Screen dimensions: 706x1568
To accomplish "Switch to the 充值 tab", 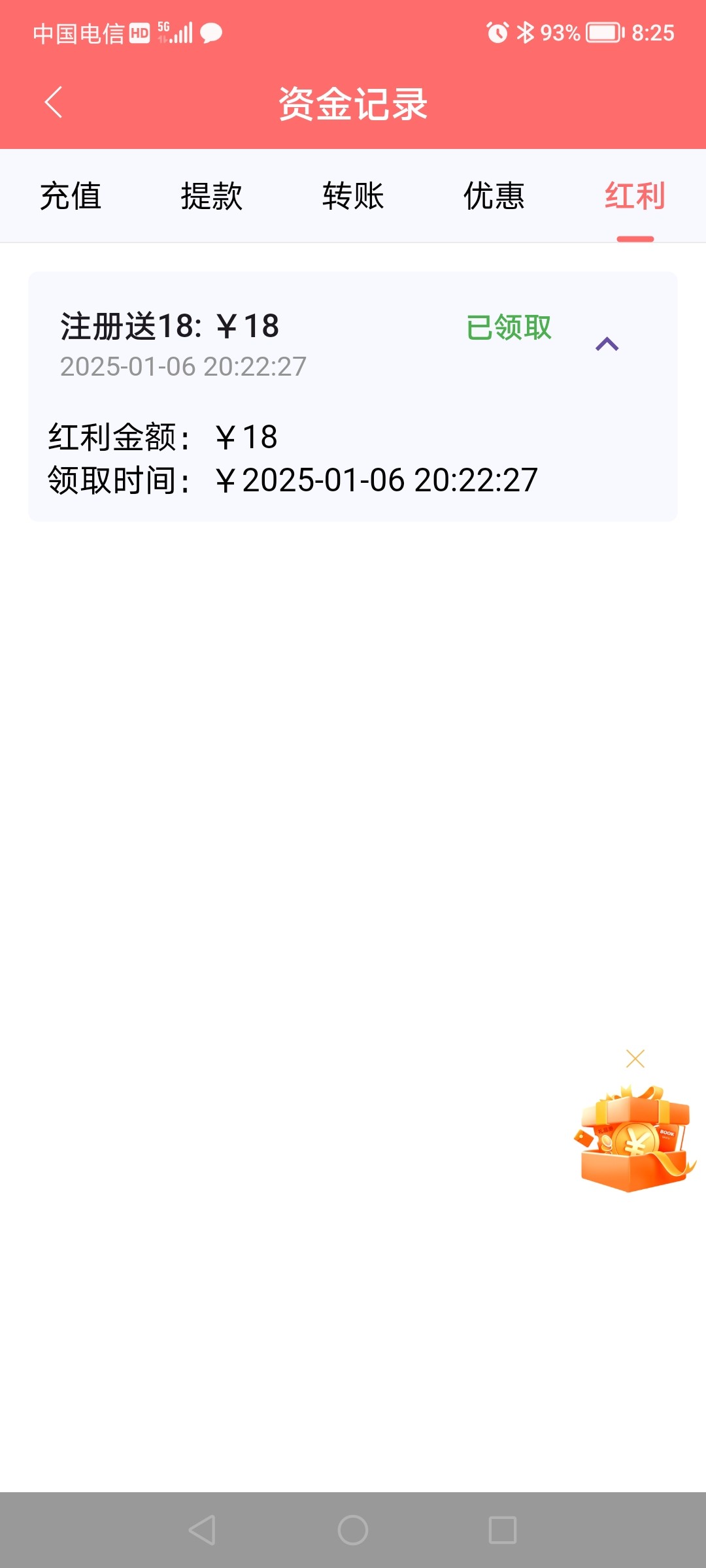I will [x=71, y=196].
